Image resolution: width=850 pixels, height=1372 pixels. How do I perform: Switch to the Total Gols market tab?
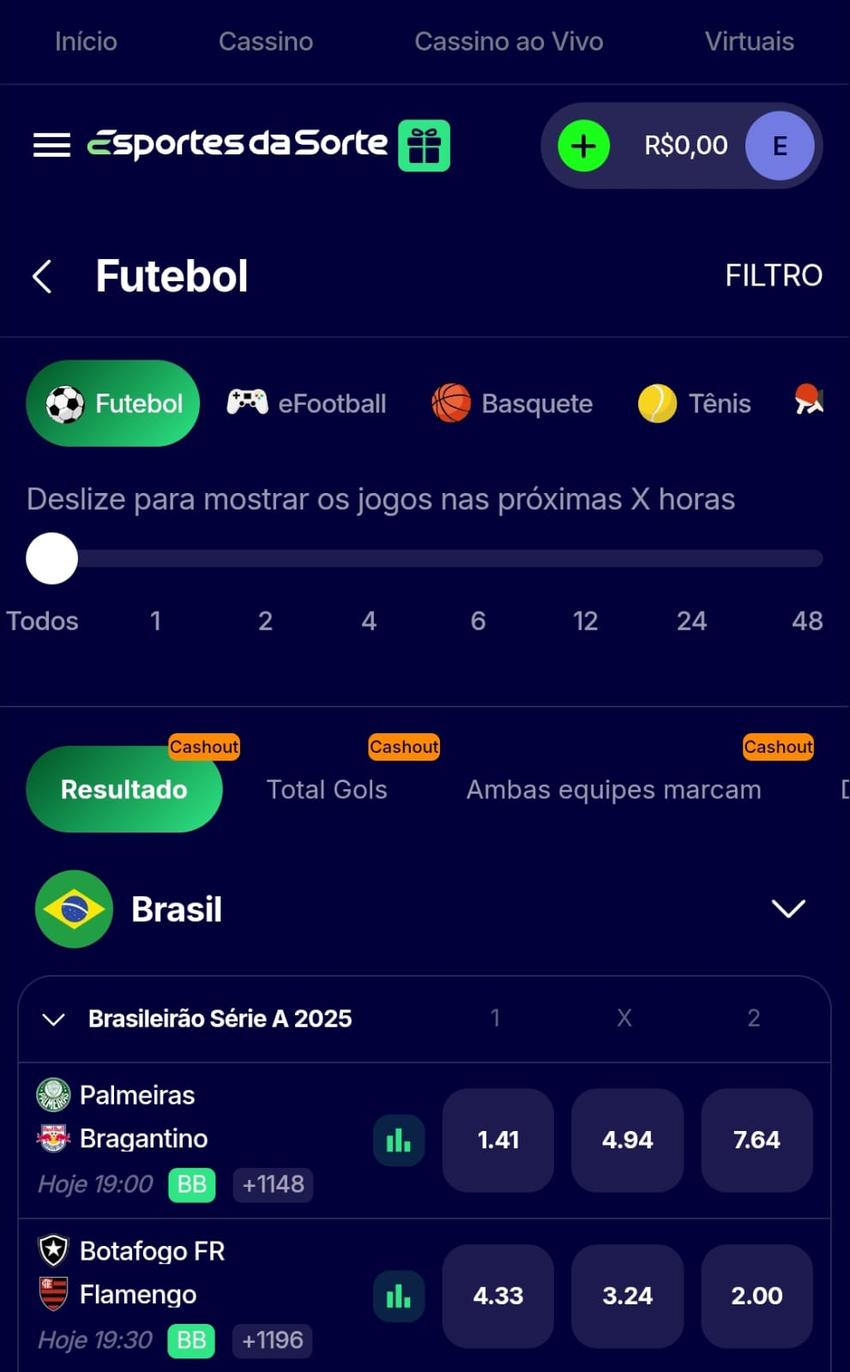(326, 789)
